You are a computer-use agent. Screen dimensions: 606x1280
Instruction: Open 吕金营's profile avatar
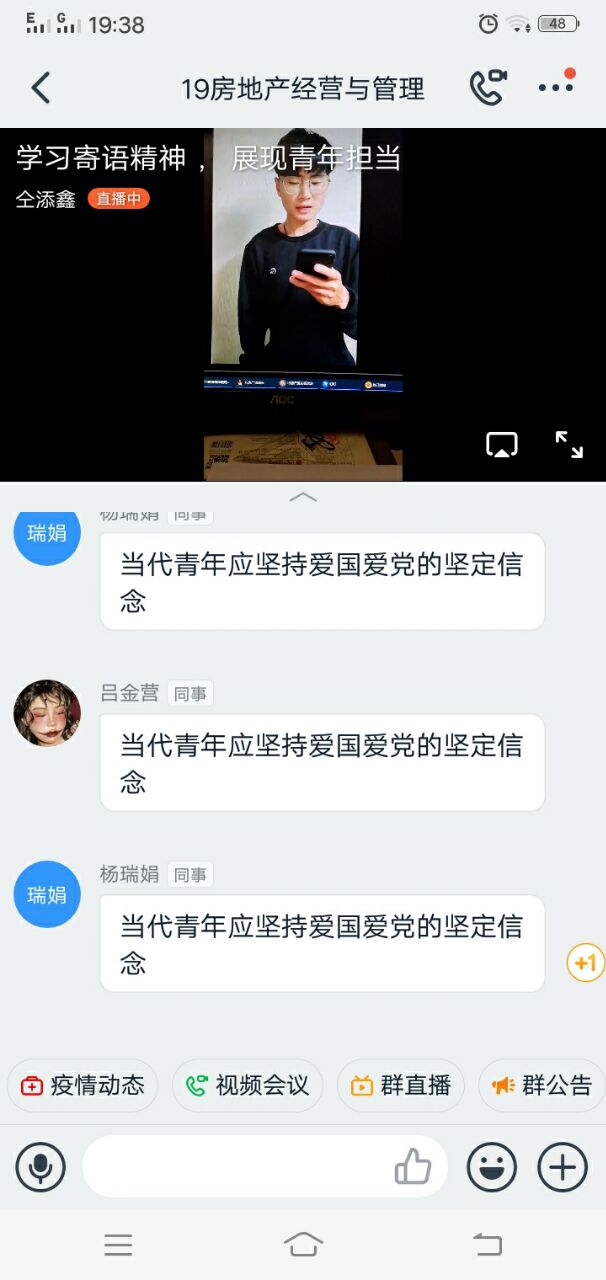coord(47,713)
